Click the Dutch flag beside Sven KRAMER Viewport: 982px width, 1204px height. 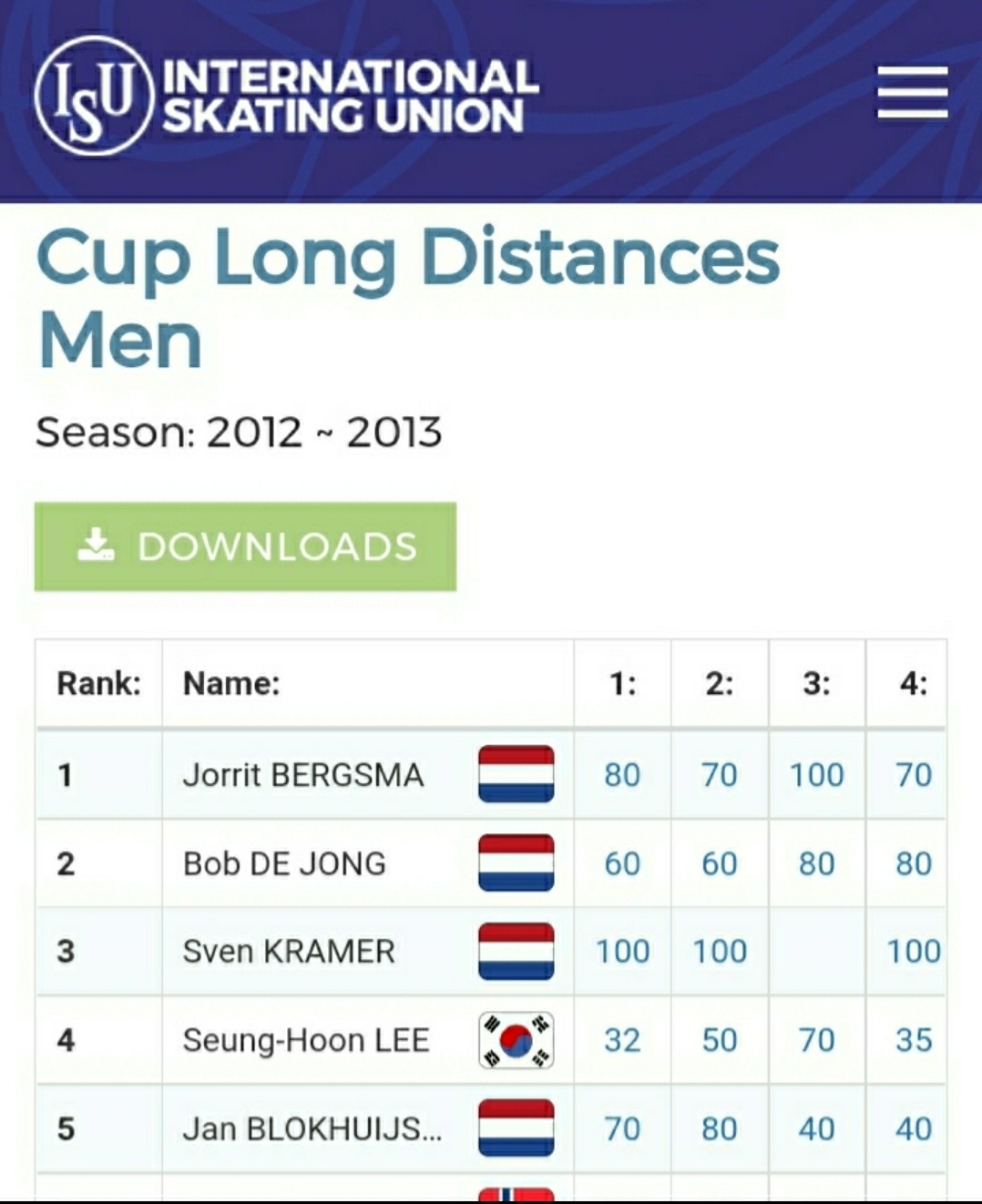516,952
